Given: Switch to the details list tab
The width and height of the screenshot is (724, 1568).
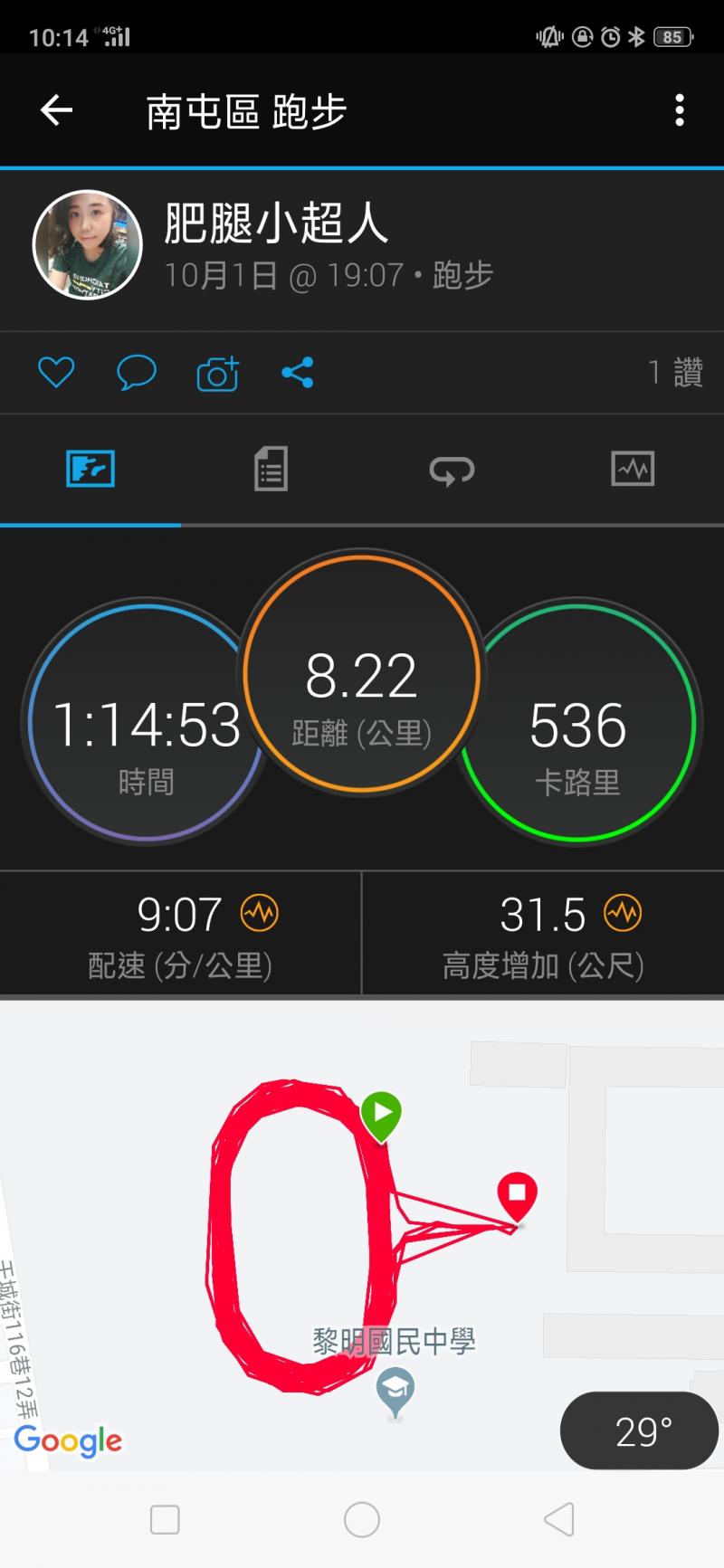Looking at the screenshot, I should click(x=271, y=470).
